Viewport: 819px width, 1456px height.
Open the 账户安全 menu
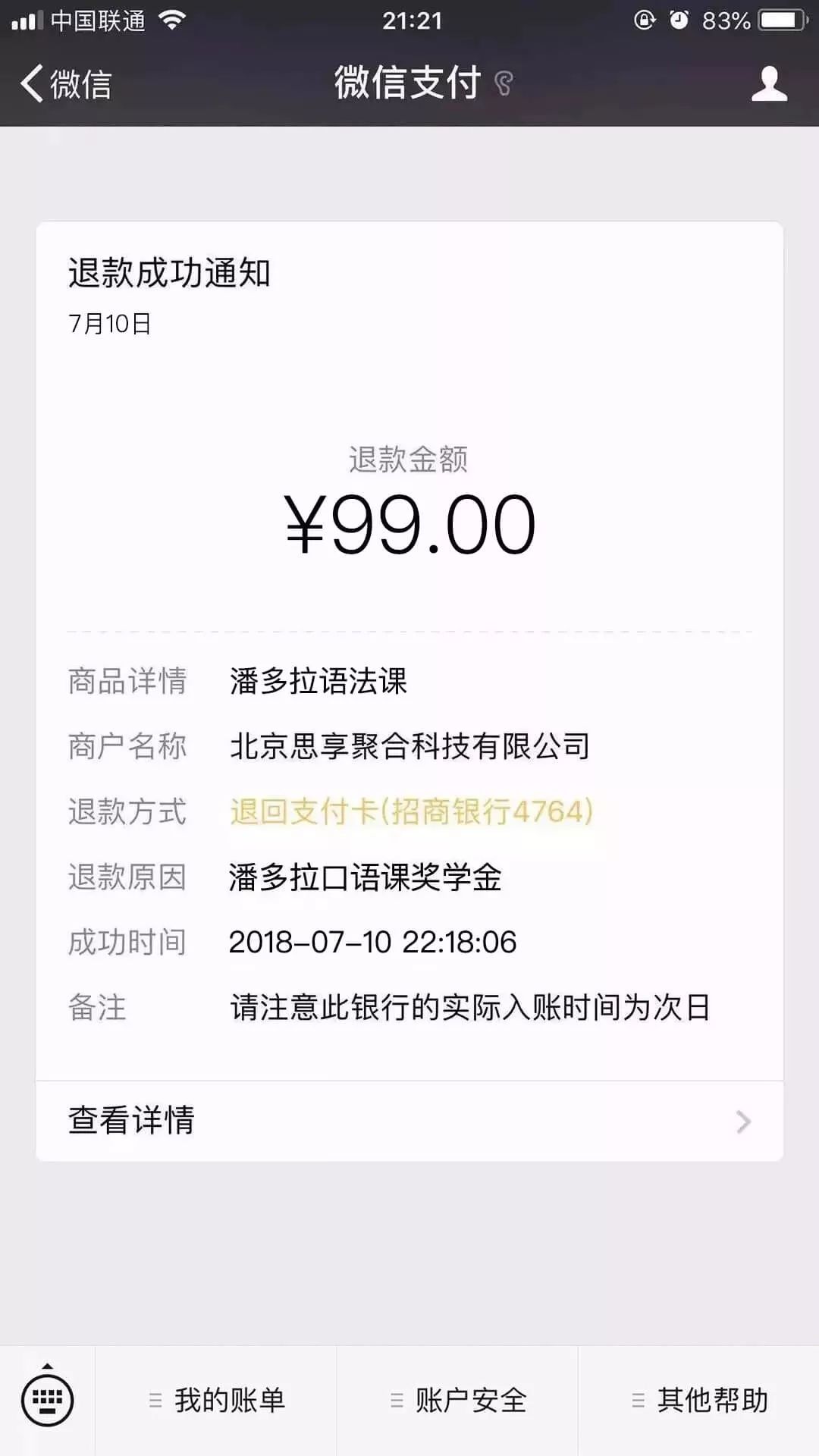click(457, 1401)
